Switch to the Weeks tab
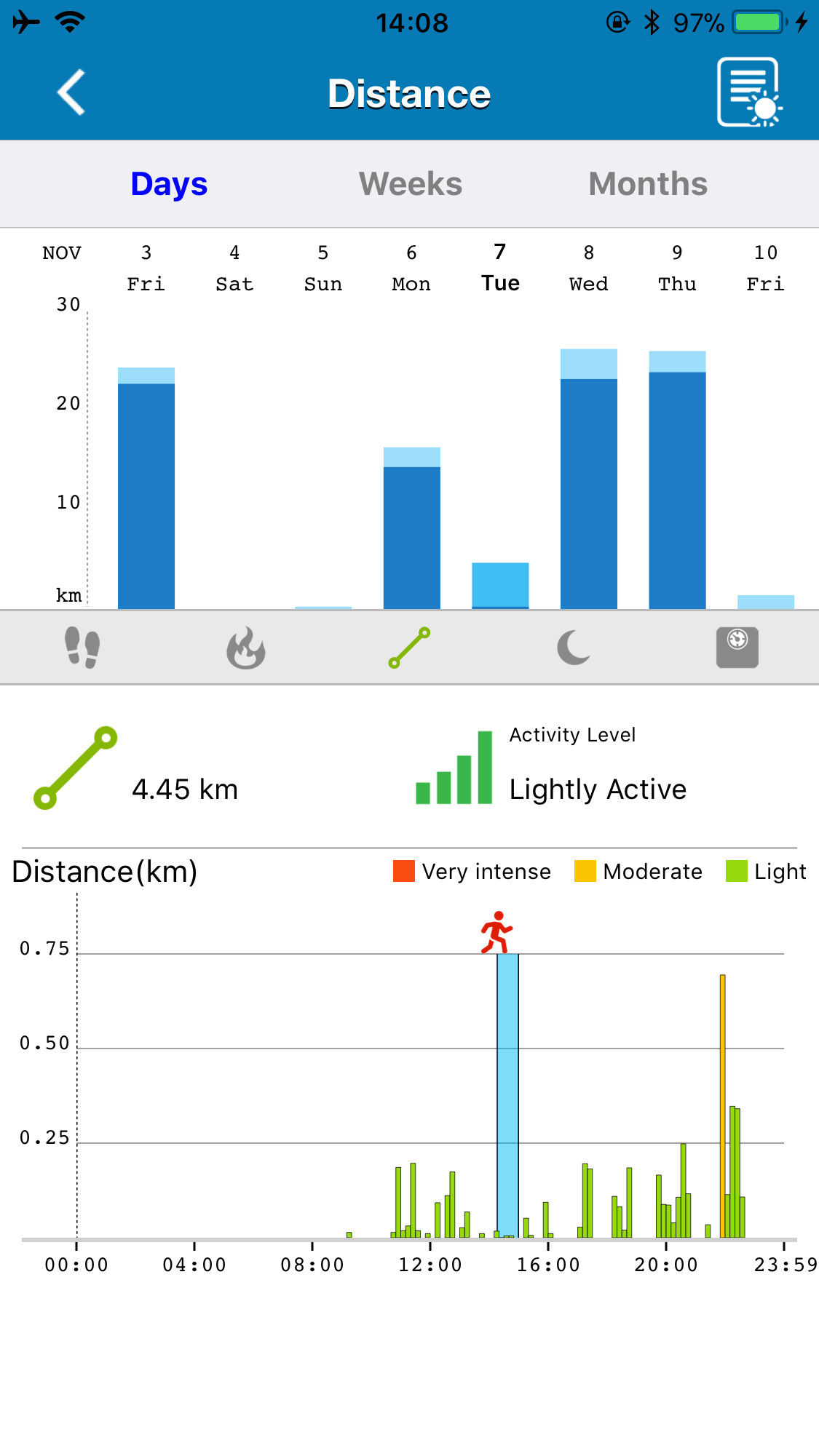The image size is (819, 1456). click(411, 184)
